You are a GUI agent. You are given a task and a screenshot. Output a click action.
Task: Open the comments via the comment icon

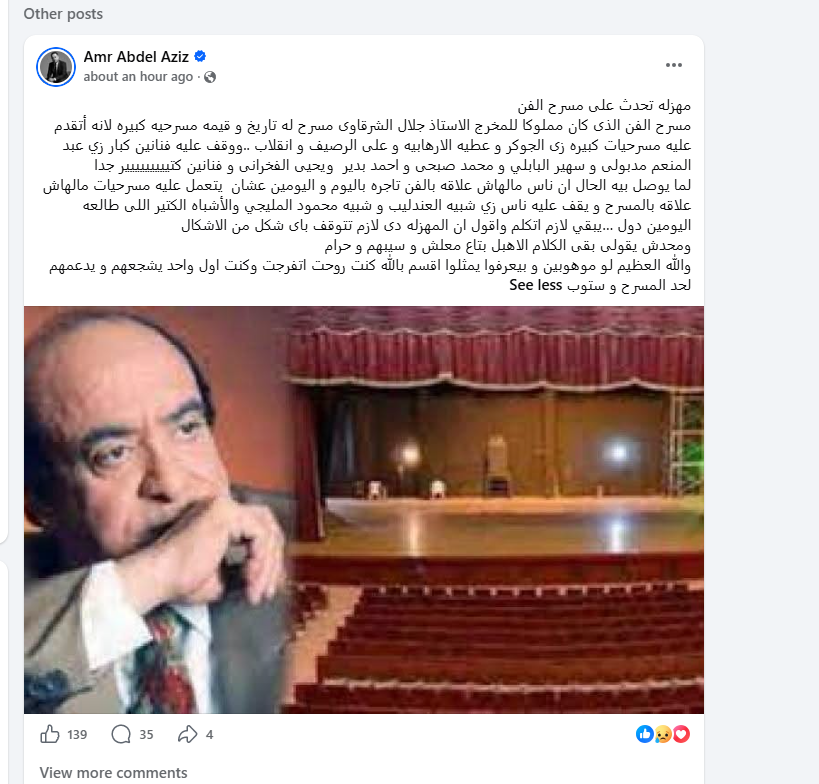click(x=121, y=734)
